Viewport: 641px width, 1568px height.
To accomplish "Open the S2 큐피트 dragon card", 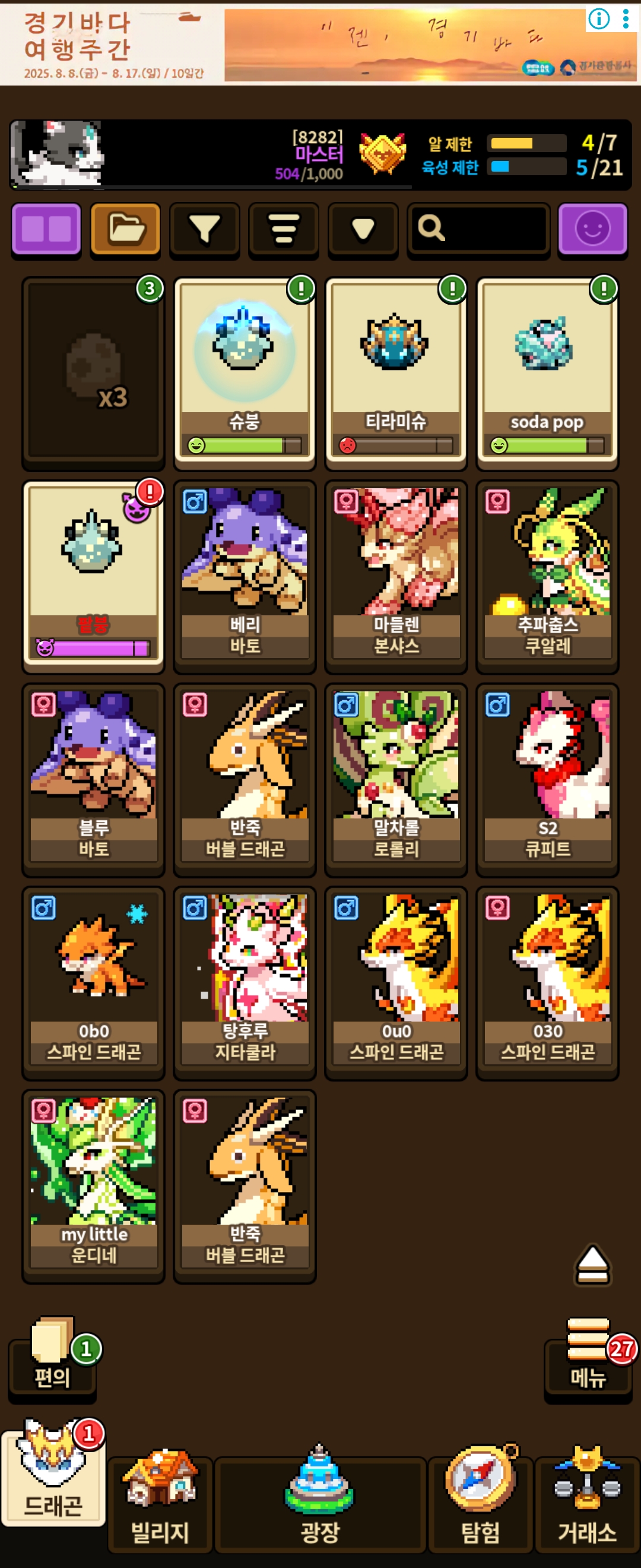I will tap(547, 779).
